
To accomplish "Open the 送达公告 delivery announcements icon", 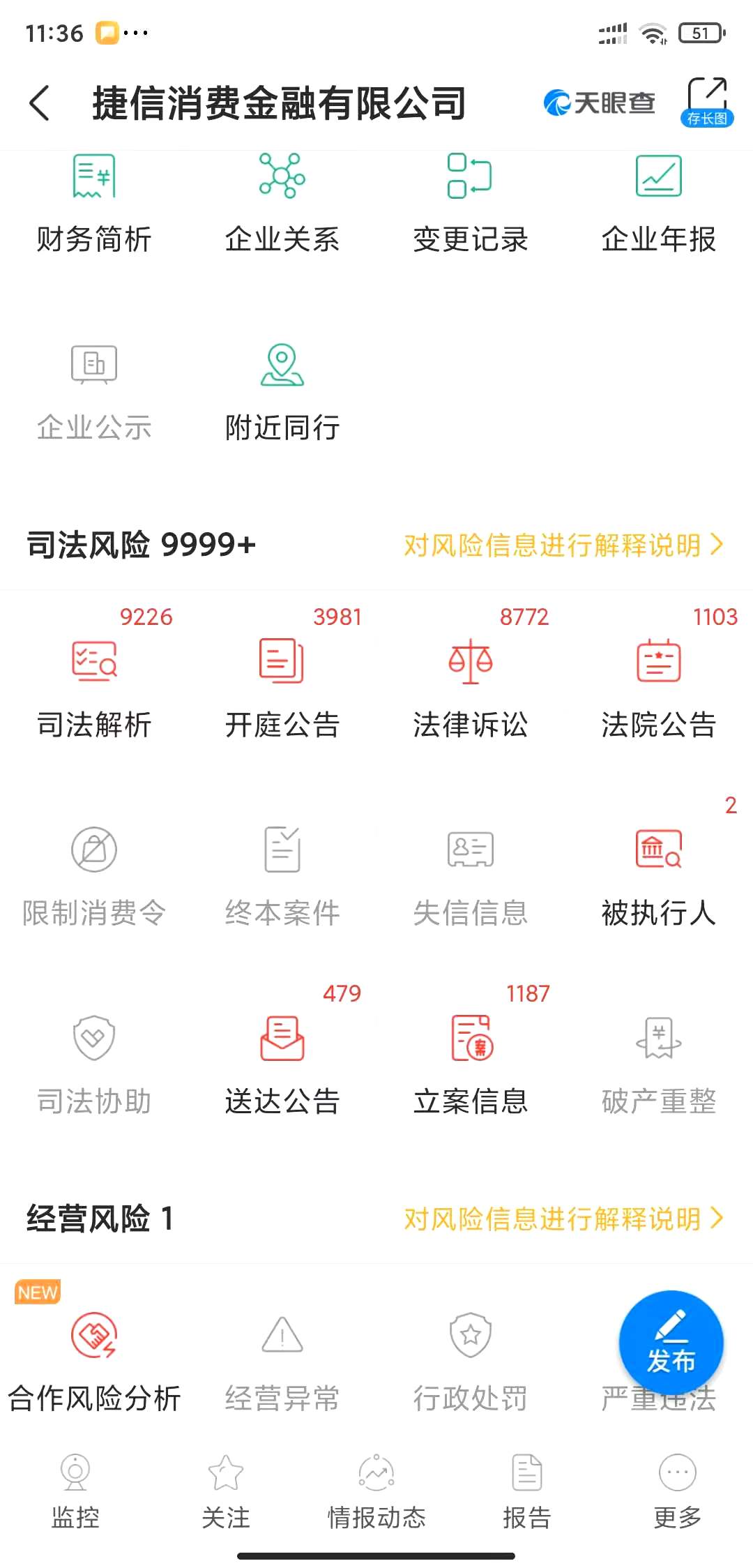I will tap(282, 1064).
